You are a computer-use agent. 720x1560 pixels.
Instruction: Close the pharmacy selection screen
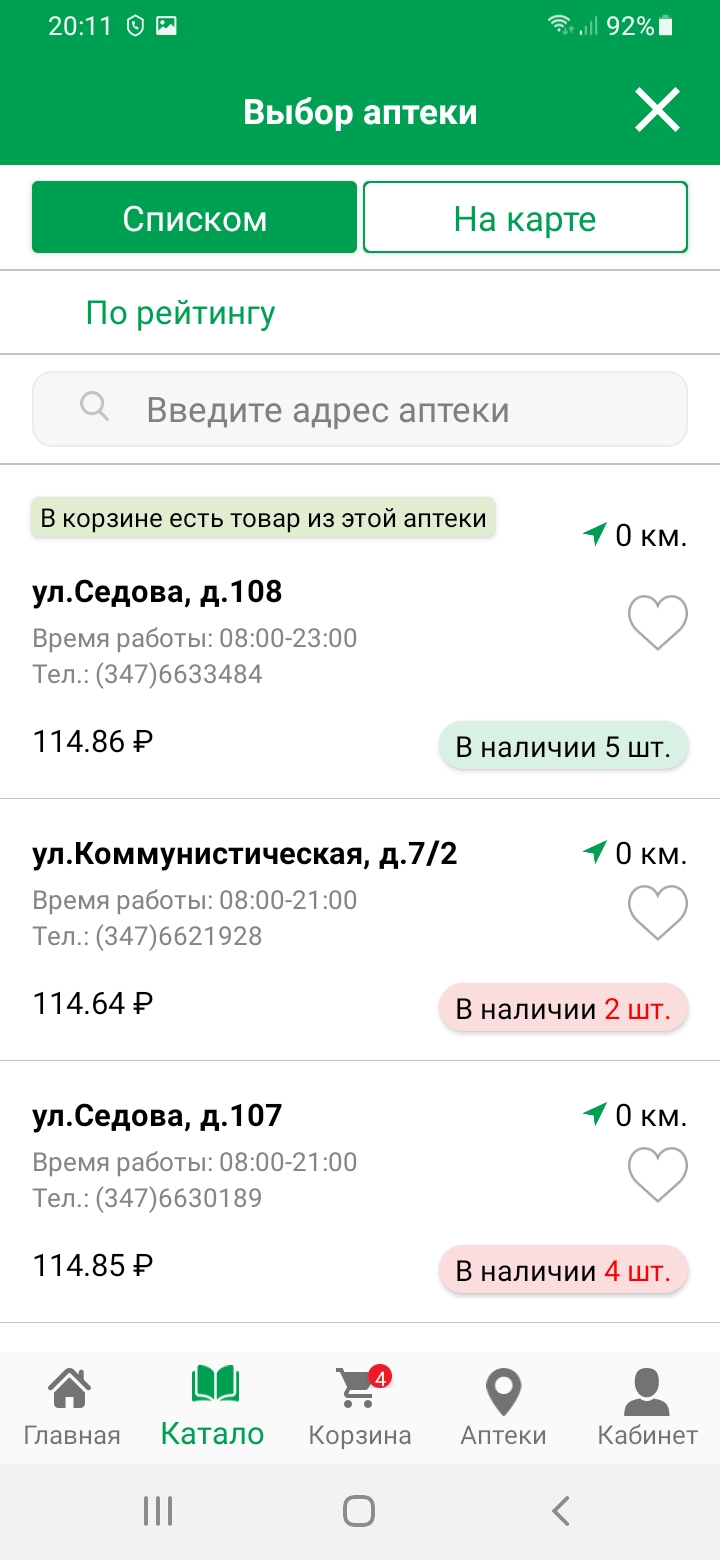(x=657, y=111)
